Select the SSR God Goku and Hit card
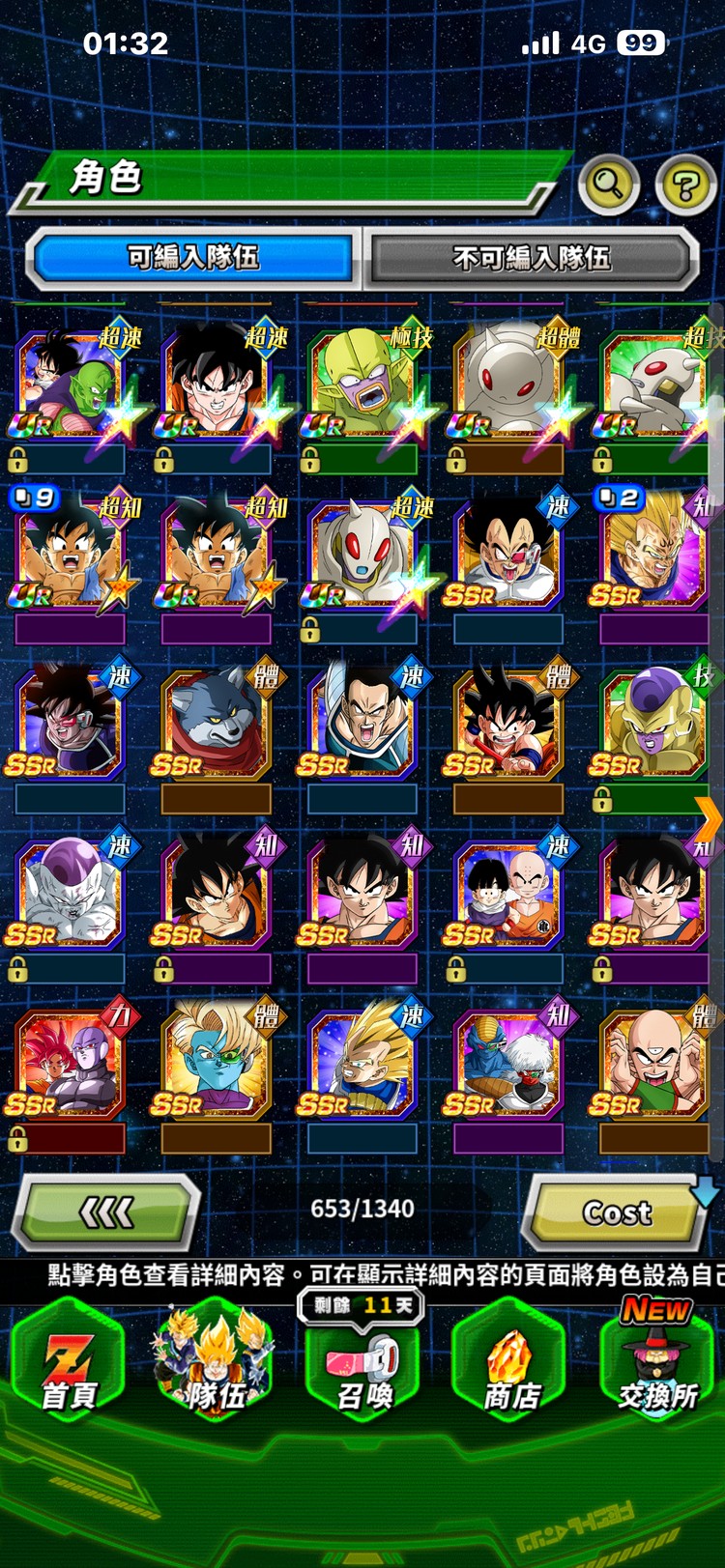725x1568 pixels. pyautogui.click(x=70, y=1065)
